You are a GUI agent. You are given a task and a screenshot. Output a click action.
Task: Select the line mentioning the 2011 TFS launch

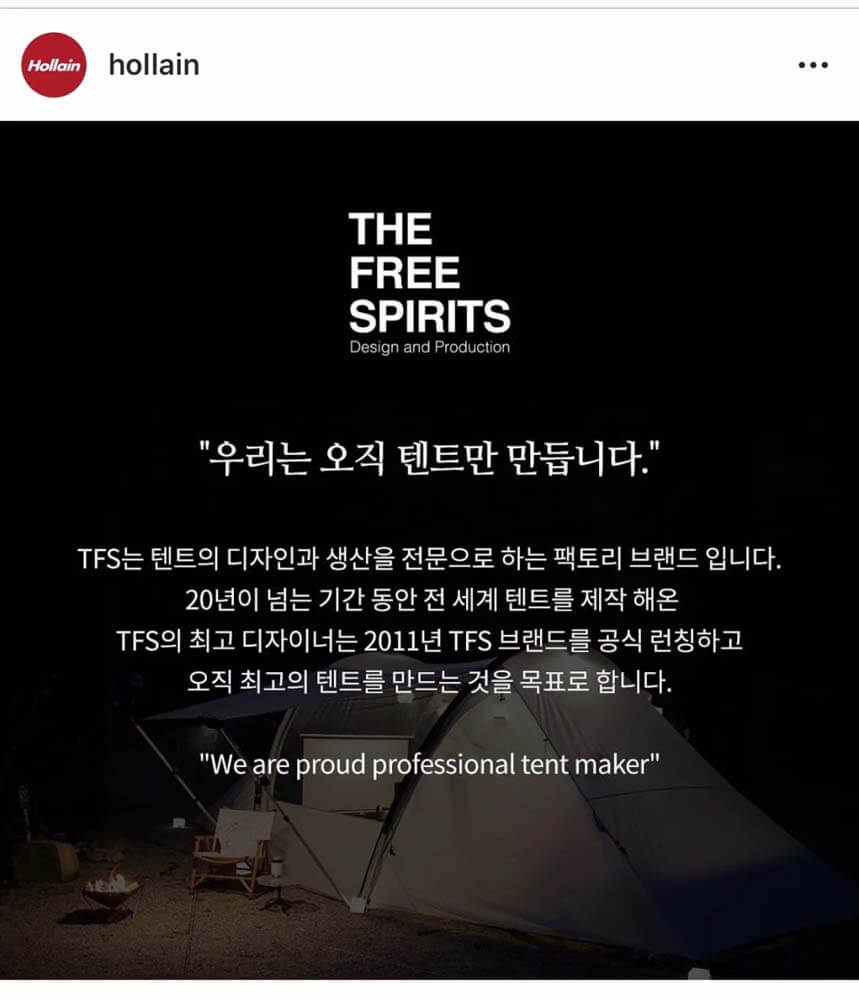pyautogui.click(x=428, y=644)
